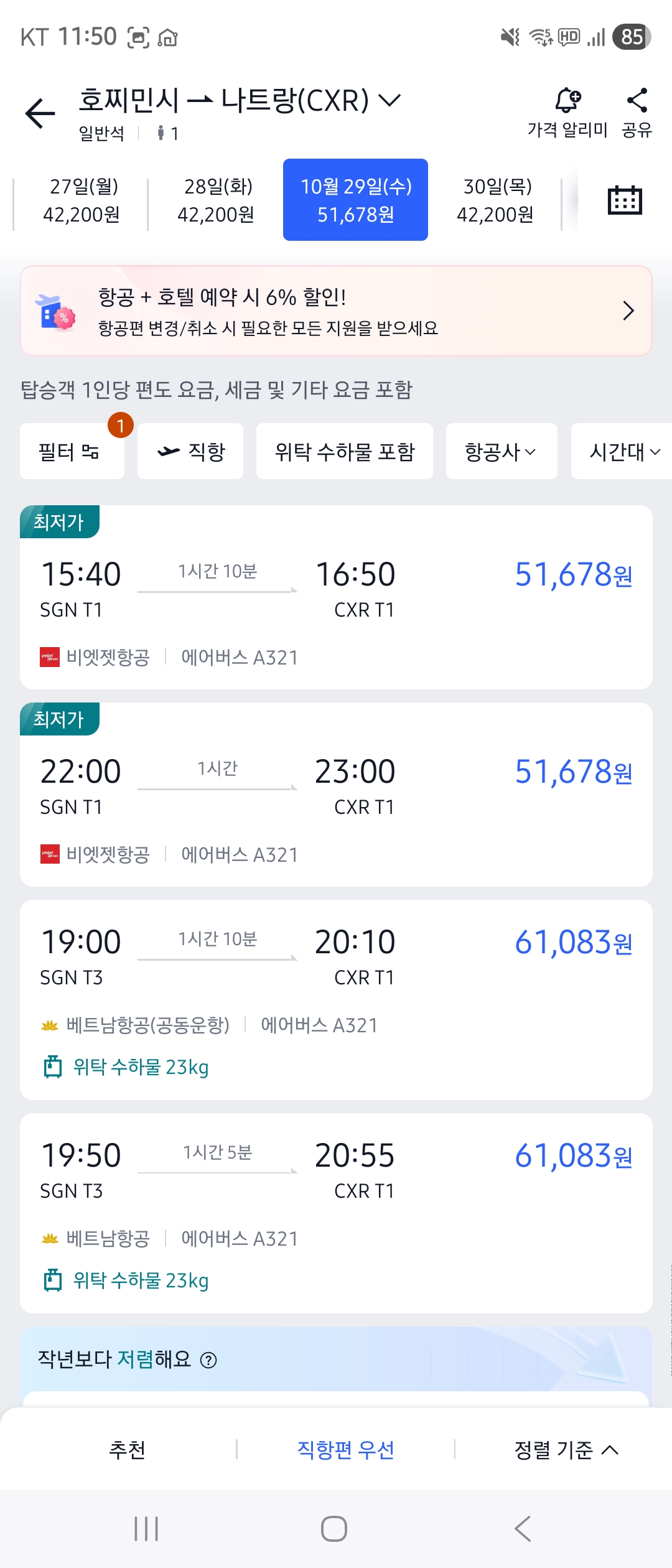The image size is (672, 1568).
Task: Toggle the 직항 direct-flight chip
Action: [x=190, y=452]
